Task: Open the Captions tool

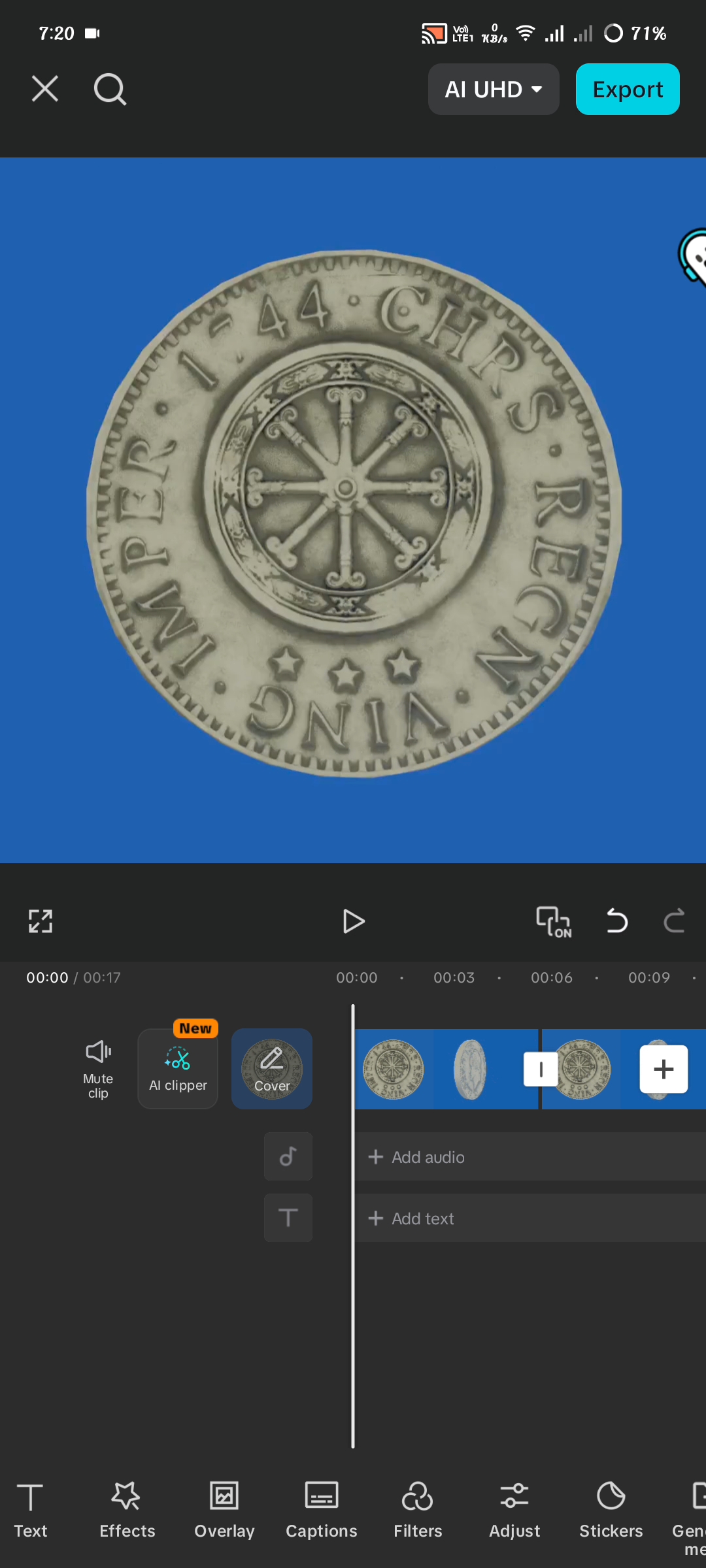Action: [322, 1511]
